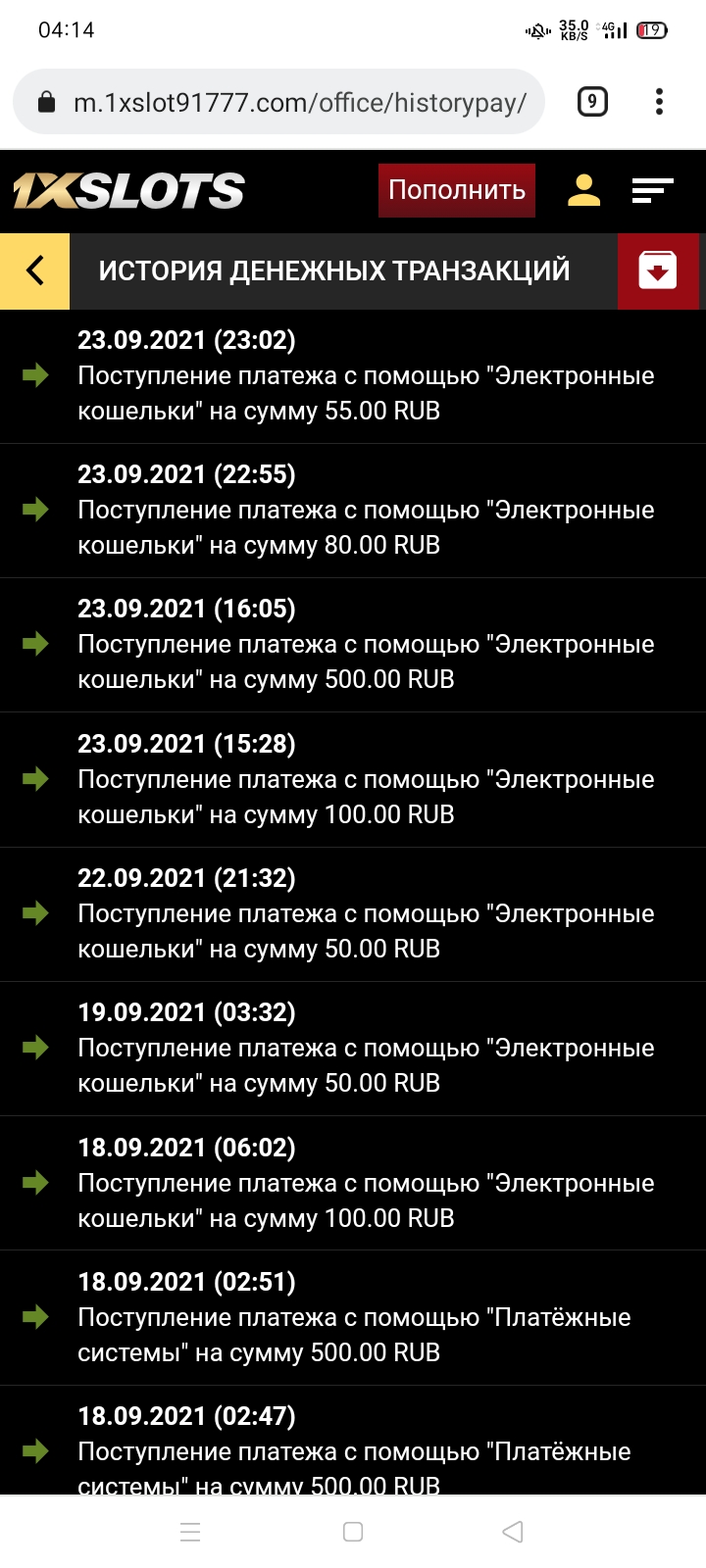Image resolution: width=706 pixels, height=1568 pixels.
Task: Tap the Пополнить deposit button
Action: point(457,190)
